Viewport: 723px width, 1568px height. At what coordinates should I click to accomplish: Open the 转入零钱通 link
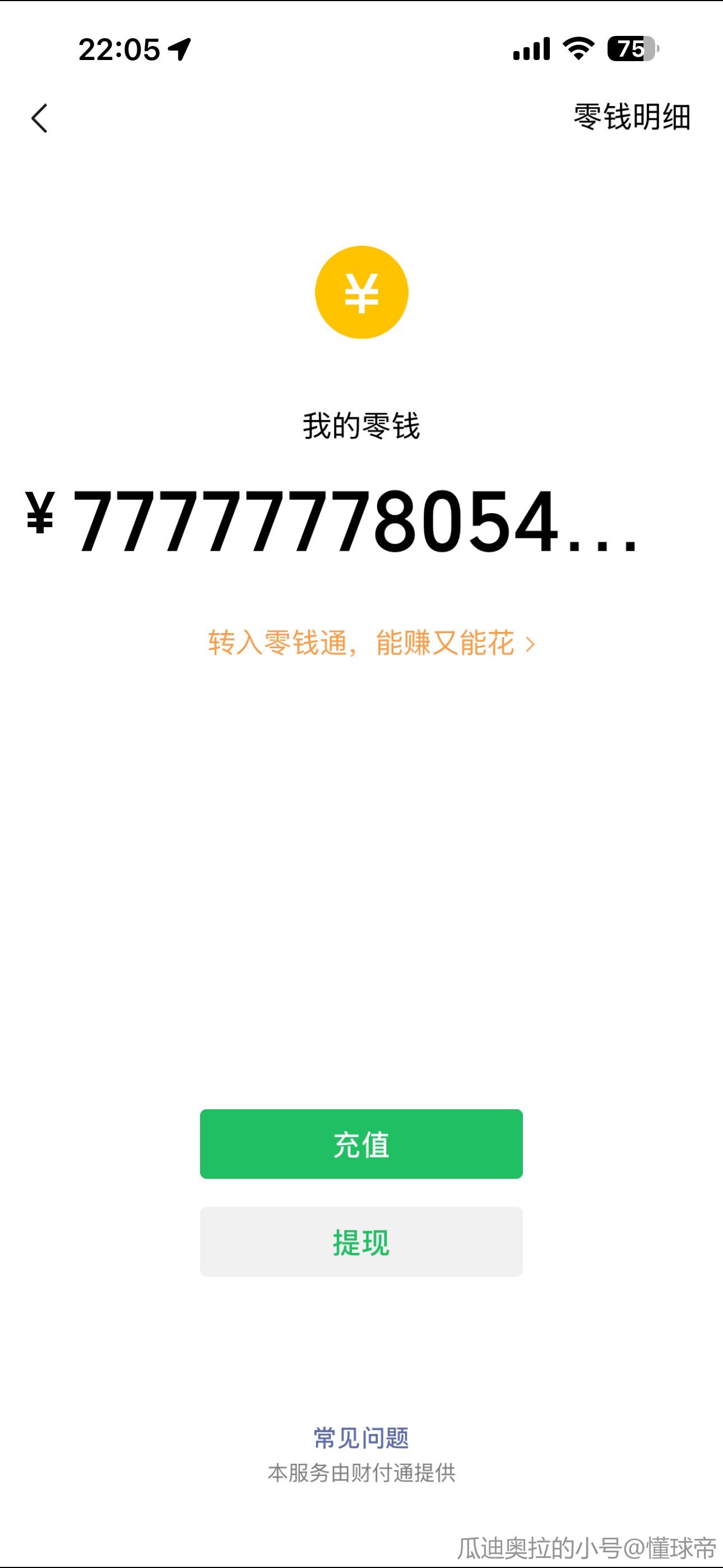pos(371,643)
